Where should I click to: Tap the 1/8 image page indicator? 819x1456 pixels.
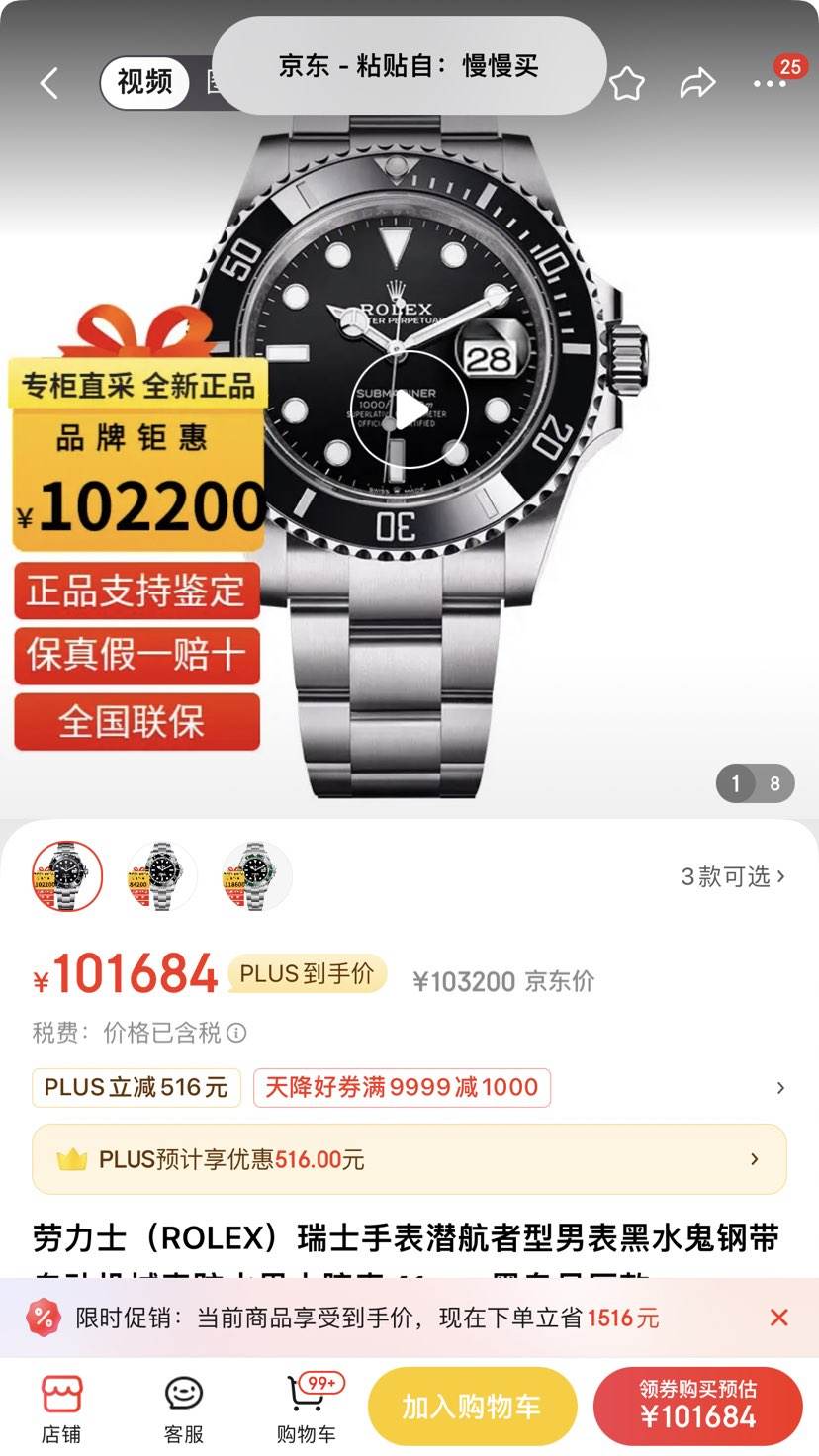pyautogui.click(x=754, y=782)
